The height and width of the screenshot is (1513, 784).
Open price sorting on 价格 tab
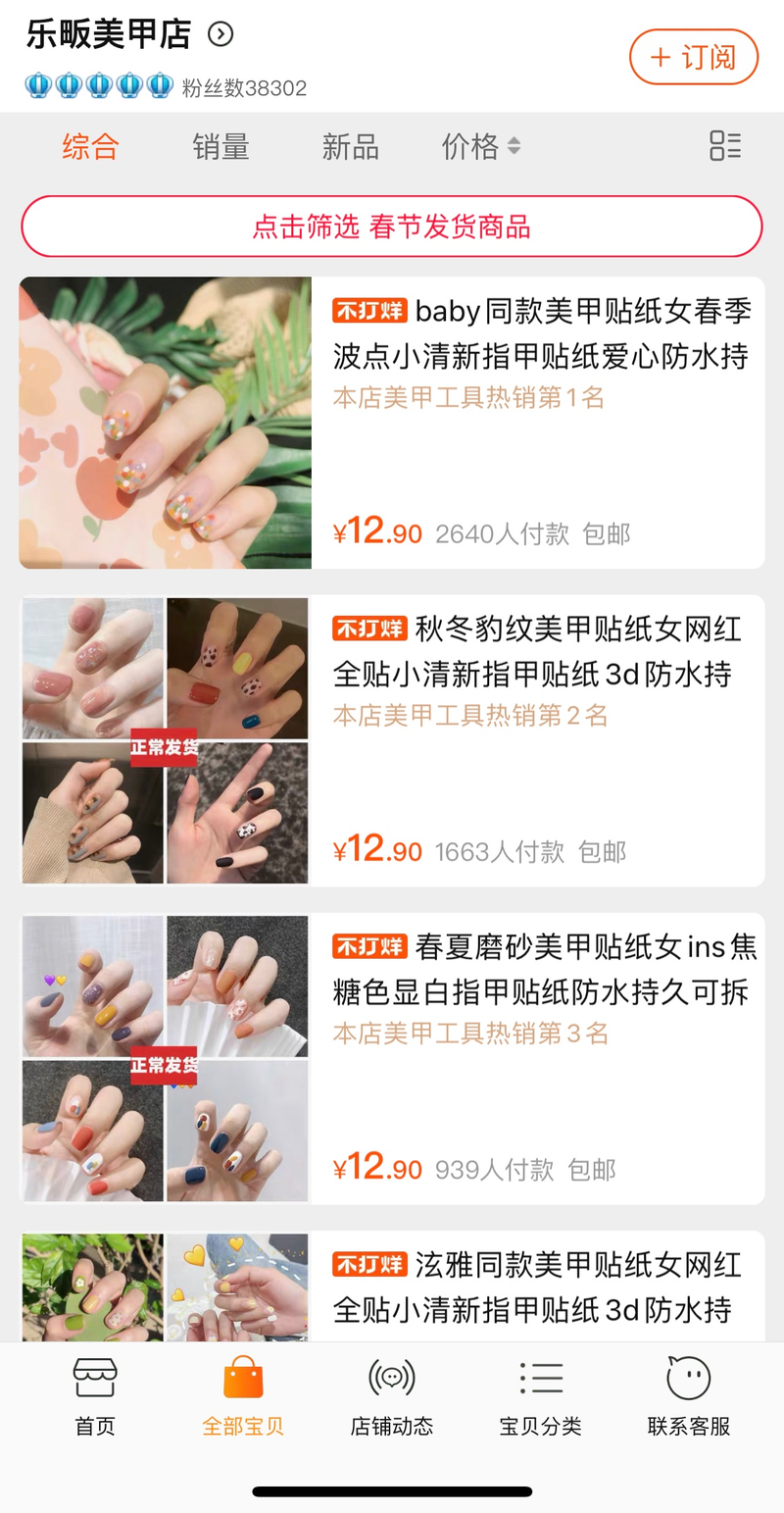pyautogui.click(x=480, y=145)
